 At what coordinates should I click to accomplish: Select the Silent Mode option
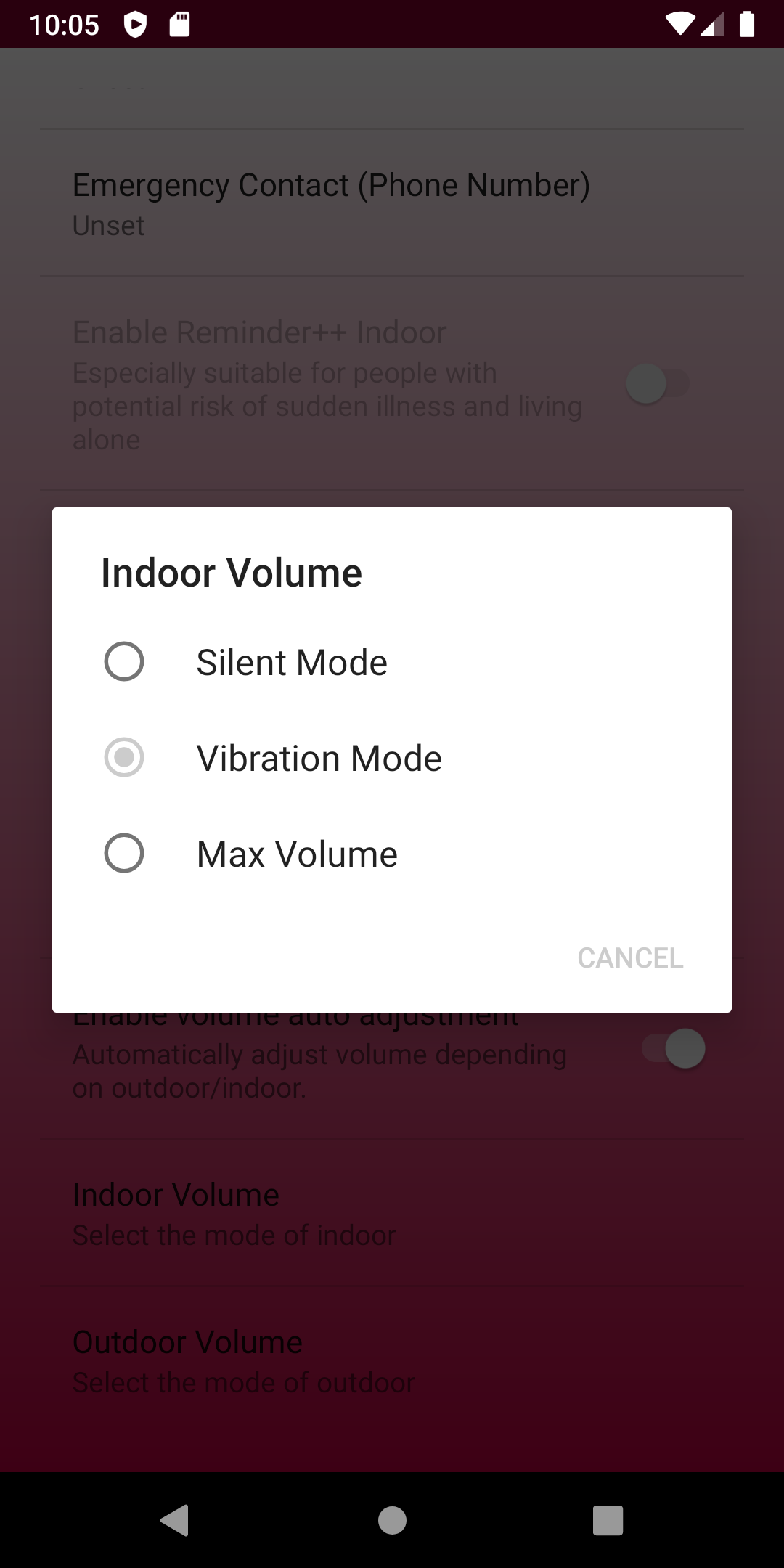(391, 662)
